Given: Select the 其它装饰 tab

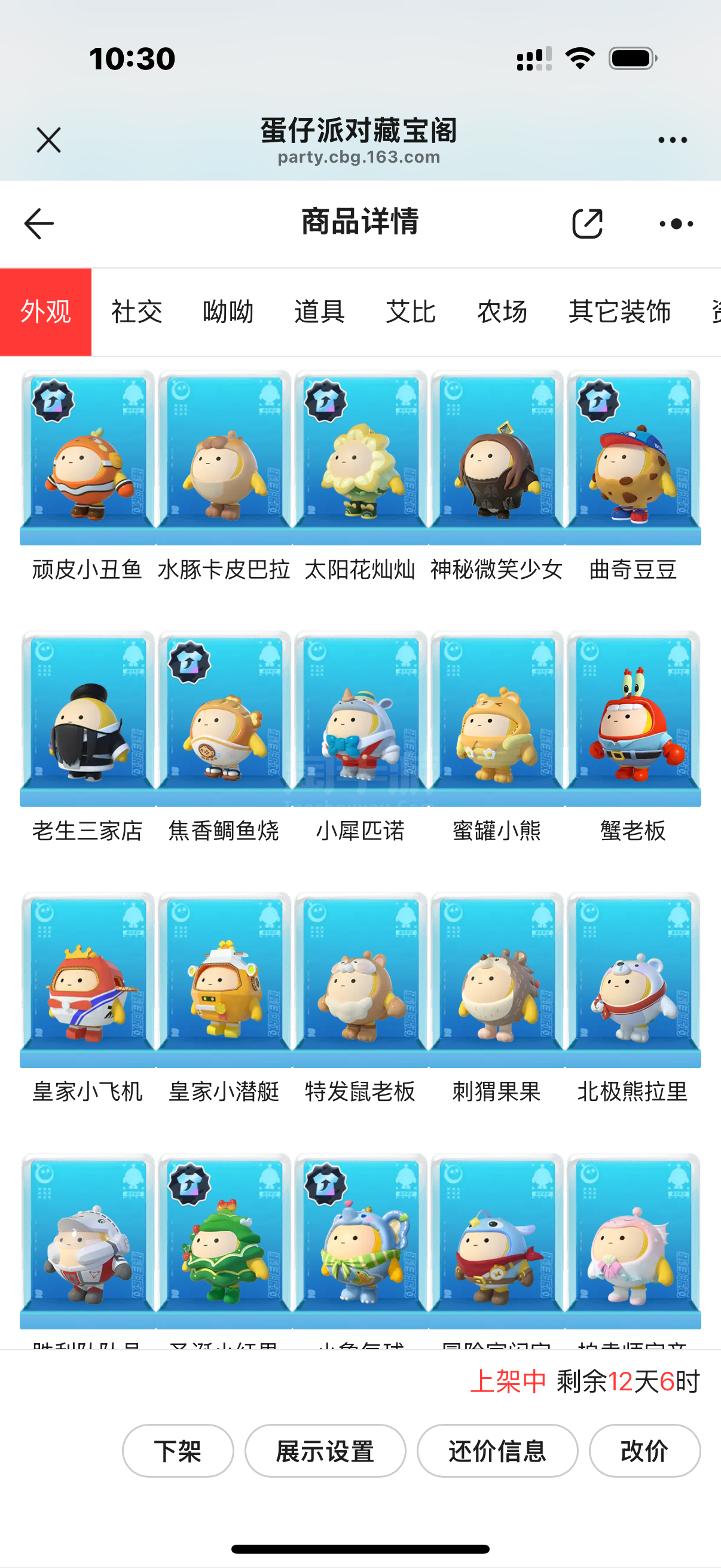Looking at the screenshot, I should [619, 312].
